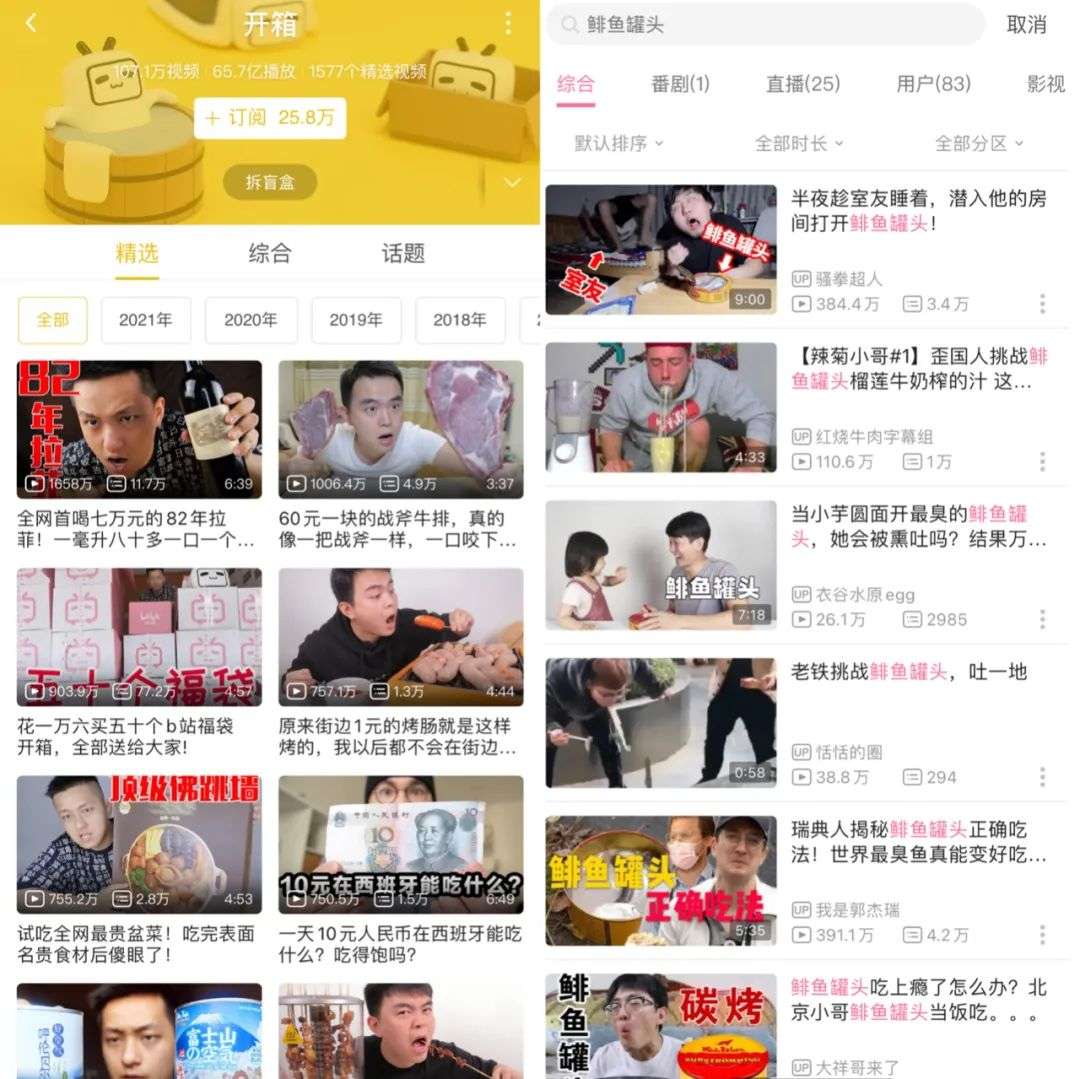Open more options for 我是郭杰瑞's video

pos(1042,935)
